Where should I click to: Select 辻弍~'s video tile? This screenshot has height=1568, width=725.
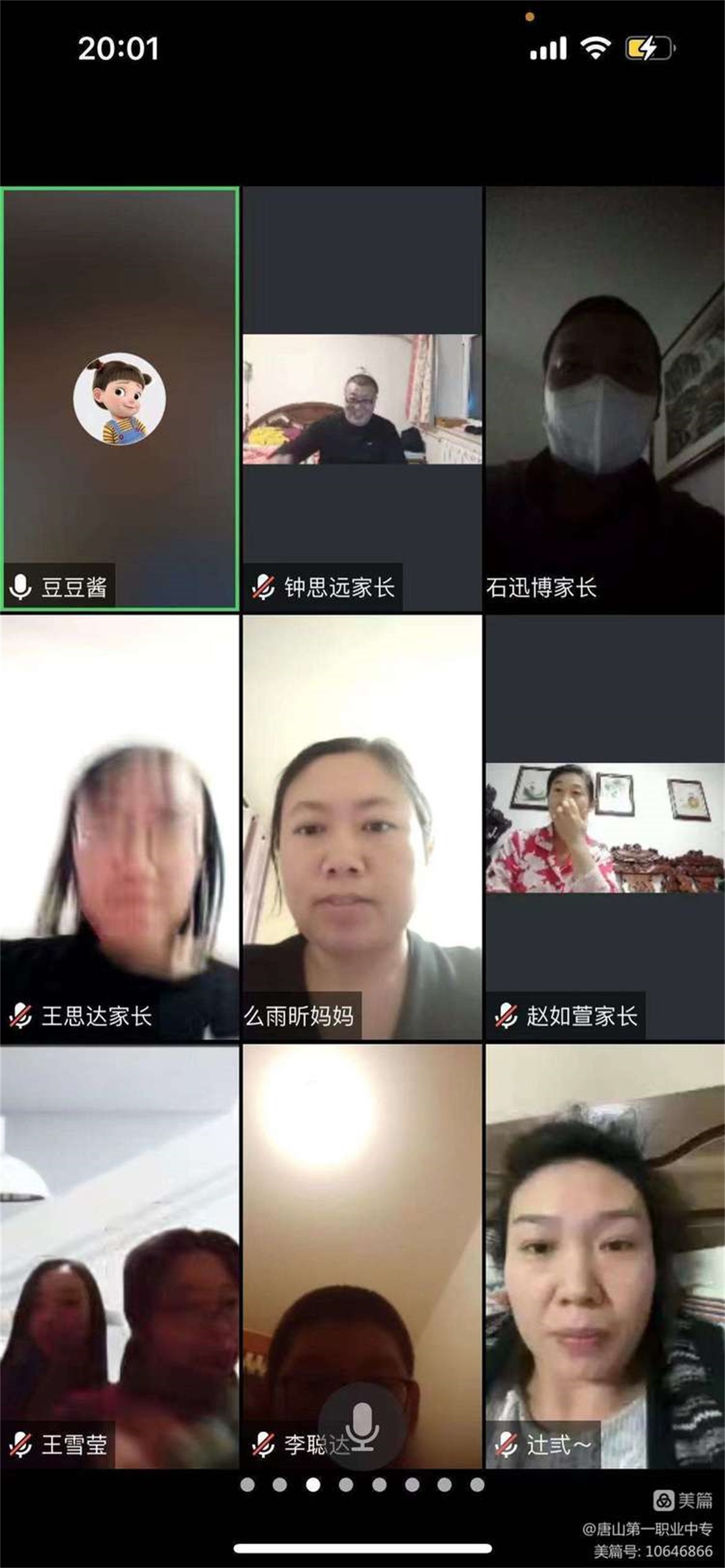tap(604, 1256)
